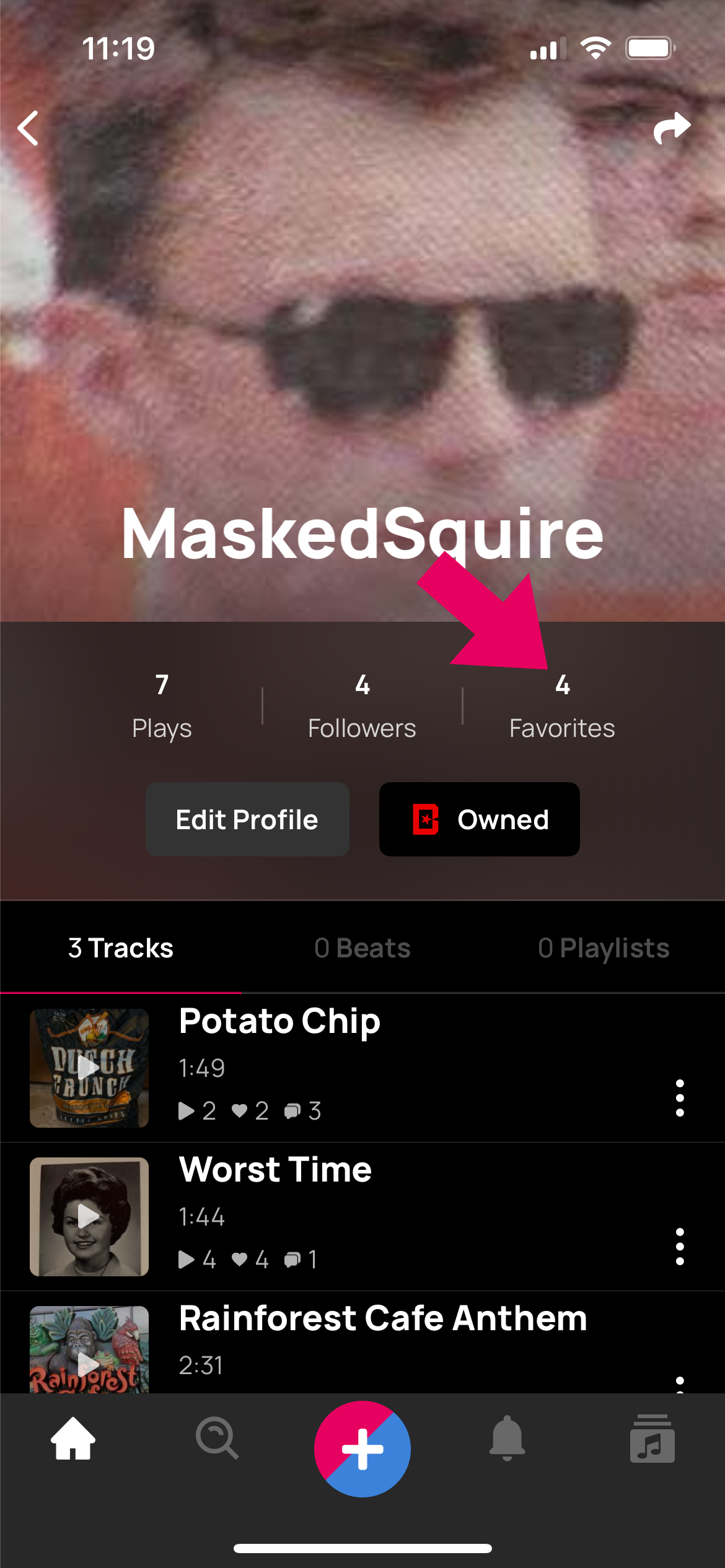
Task: Switch to the 0 Beats tab
Action: tap(362, 948)
